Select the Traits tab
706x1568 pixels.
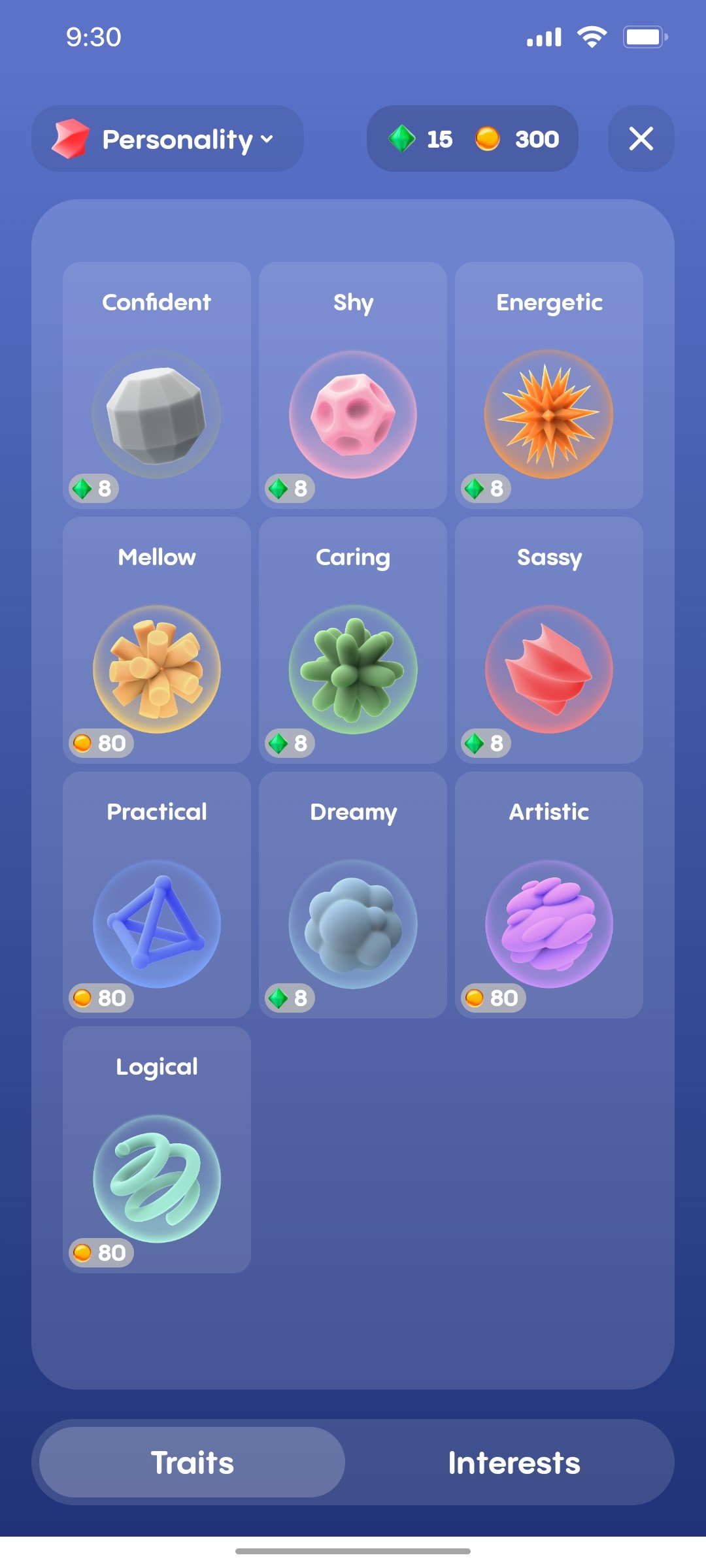point(192,1463)
